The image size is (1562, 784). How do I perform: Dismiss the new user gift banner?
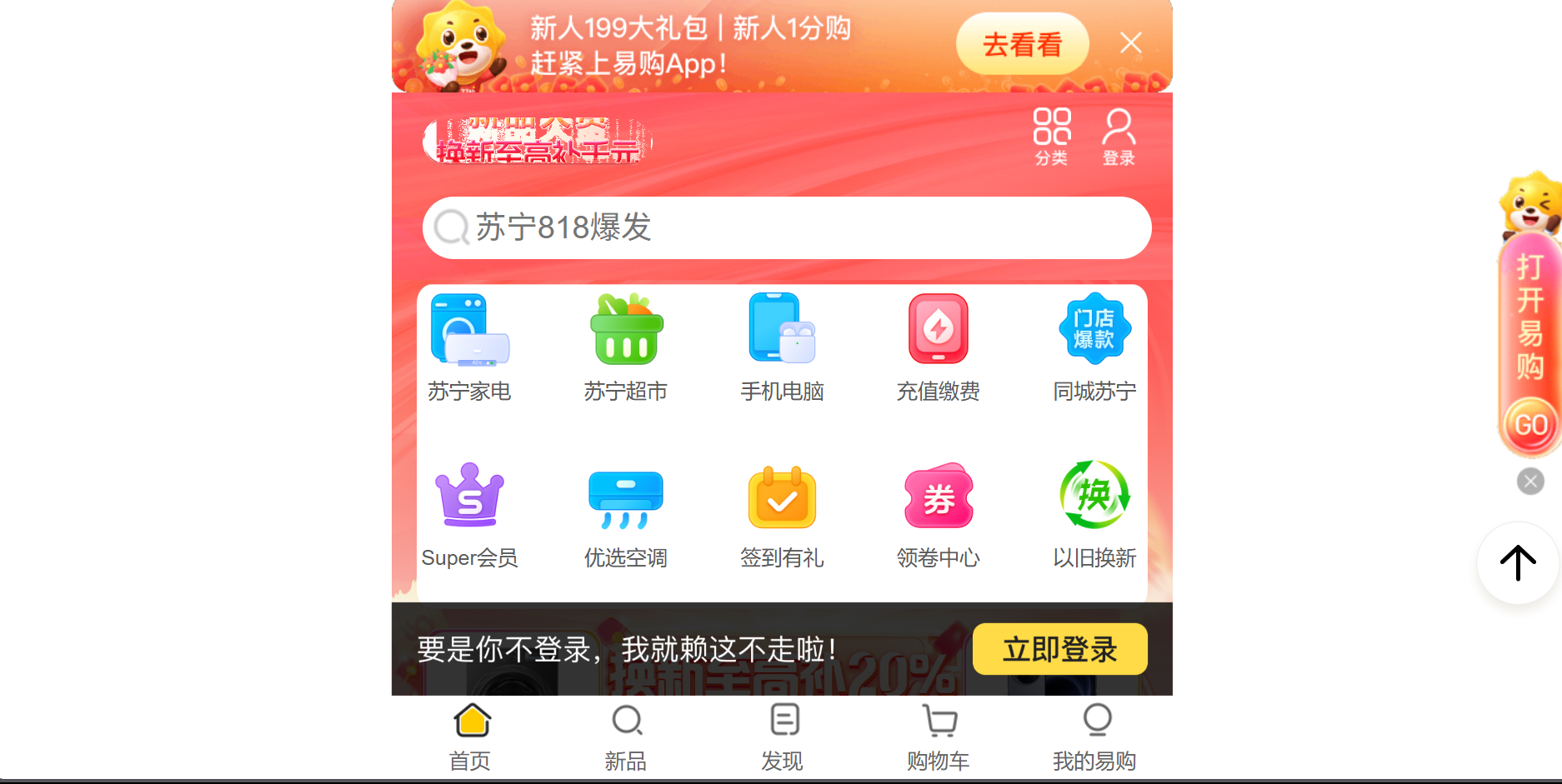(x=1130, y=42)
